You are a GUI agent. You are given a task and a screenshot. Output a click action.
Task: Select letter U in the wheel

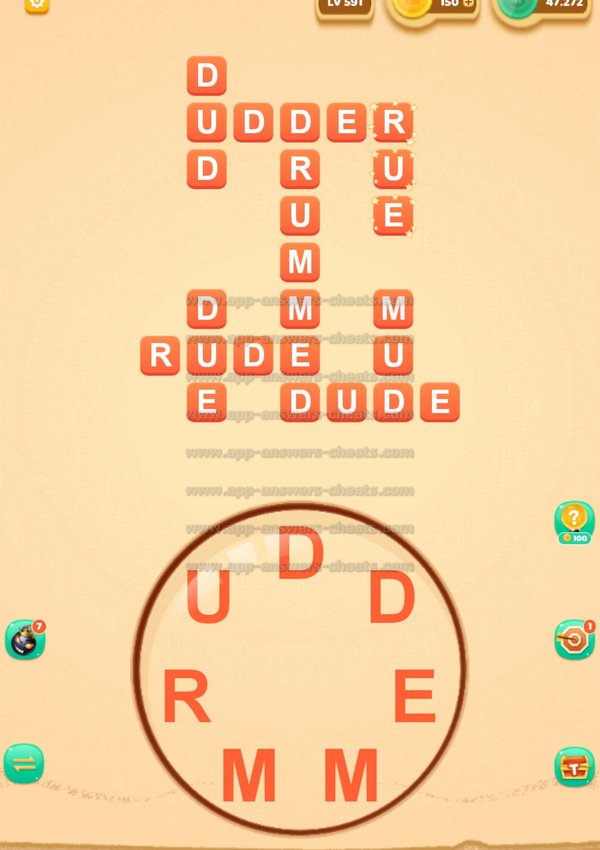pos(208,600)
